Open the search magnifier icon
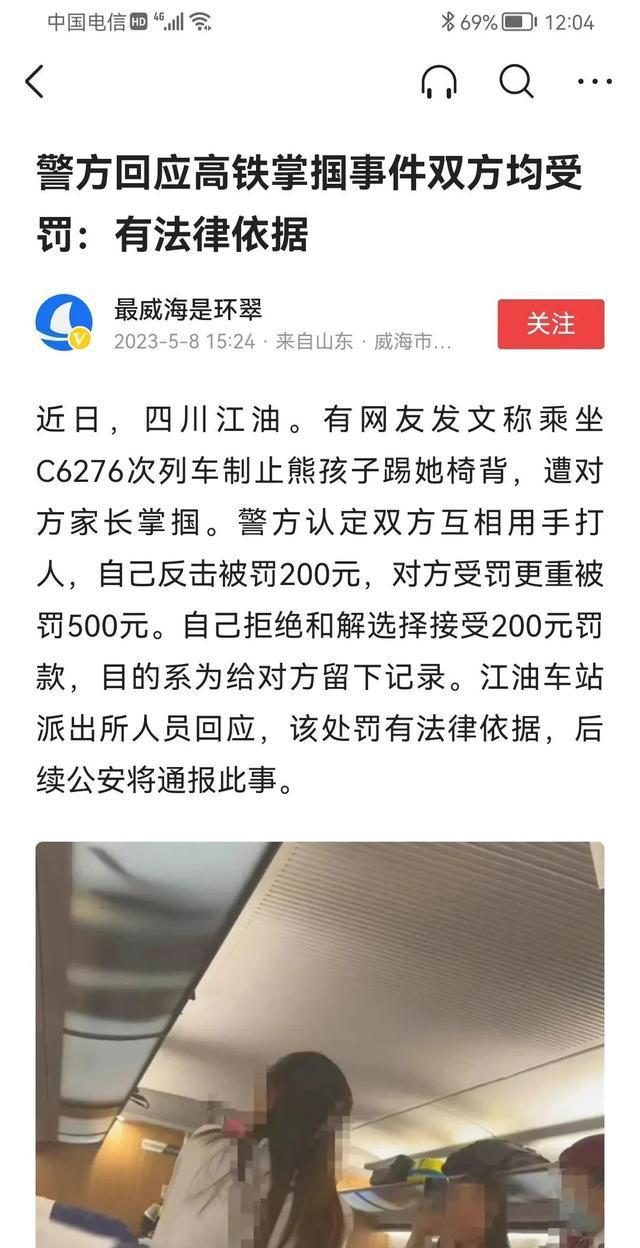This screenshot has height=1248, width=640. pyautogui.click(x=516, y=82)
